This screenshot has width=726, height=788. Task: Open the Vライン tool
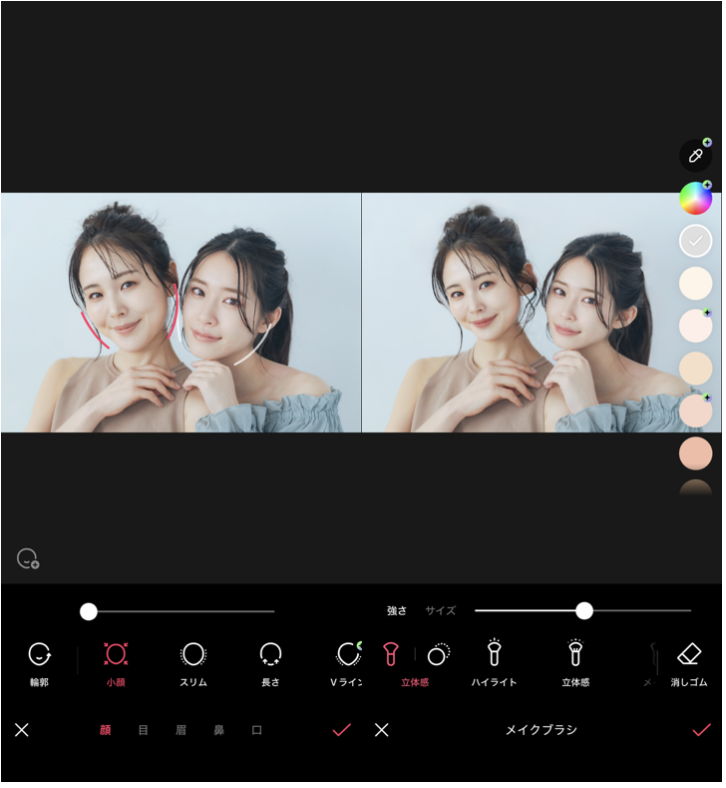(x=346, y=661)
